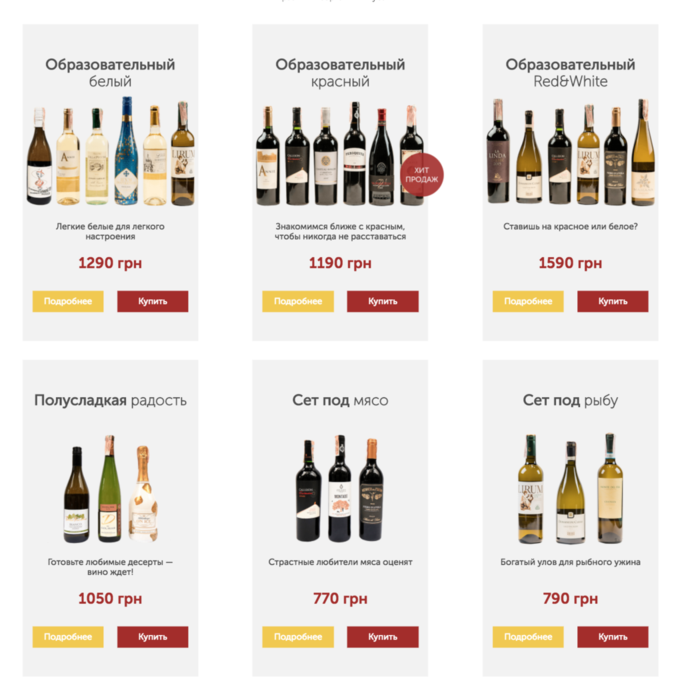680x691 pixels.
Task: Open details for Образовательный Red&White
Action: click(x=528, y=301)
